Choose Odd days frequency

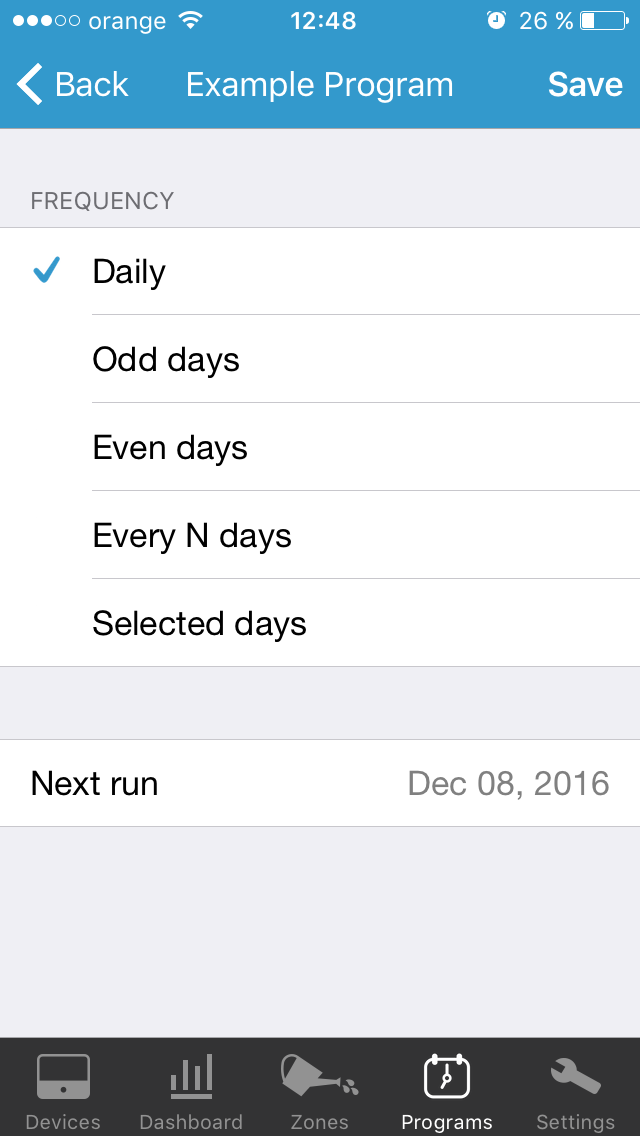coord(320,359)
